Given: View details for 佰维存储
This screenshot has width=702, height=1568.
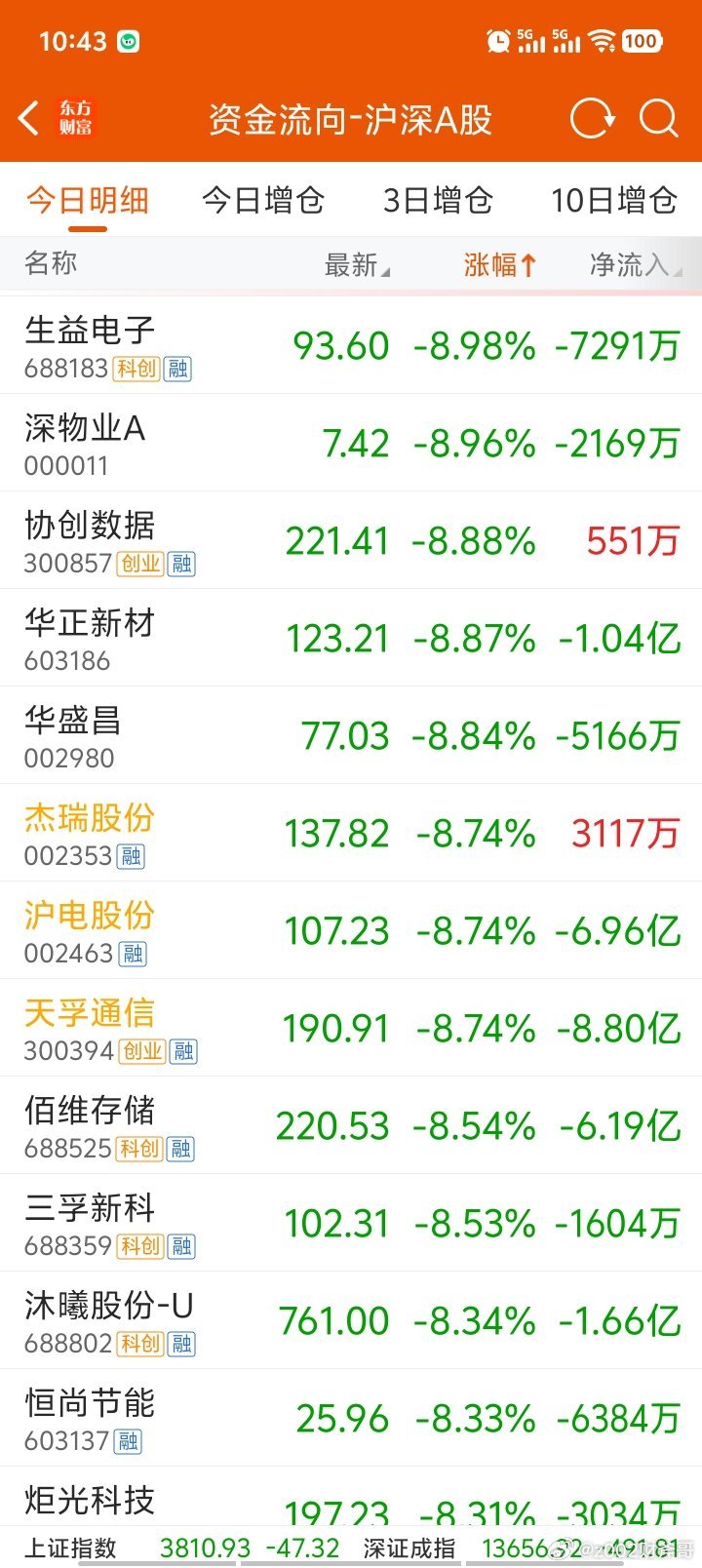Looking at the screenshot, I should point(351,1125).
